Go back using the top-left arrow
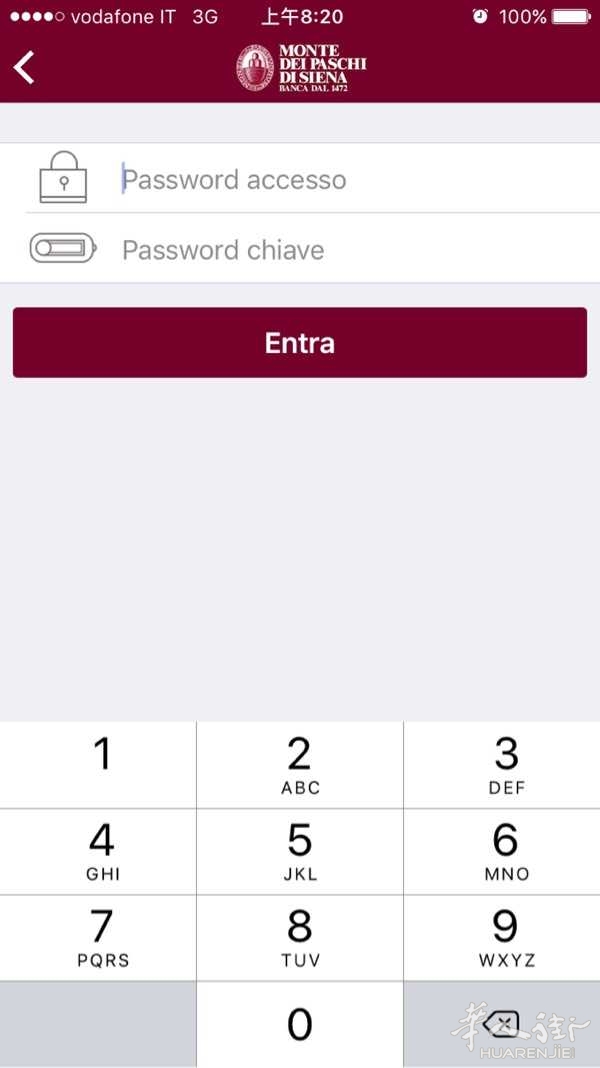This screenshot has width=600, height=1068. [25, 67]
